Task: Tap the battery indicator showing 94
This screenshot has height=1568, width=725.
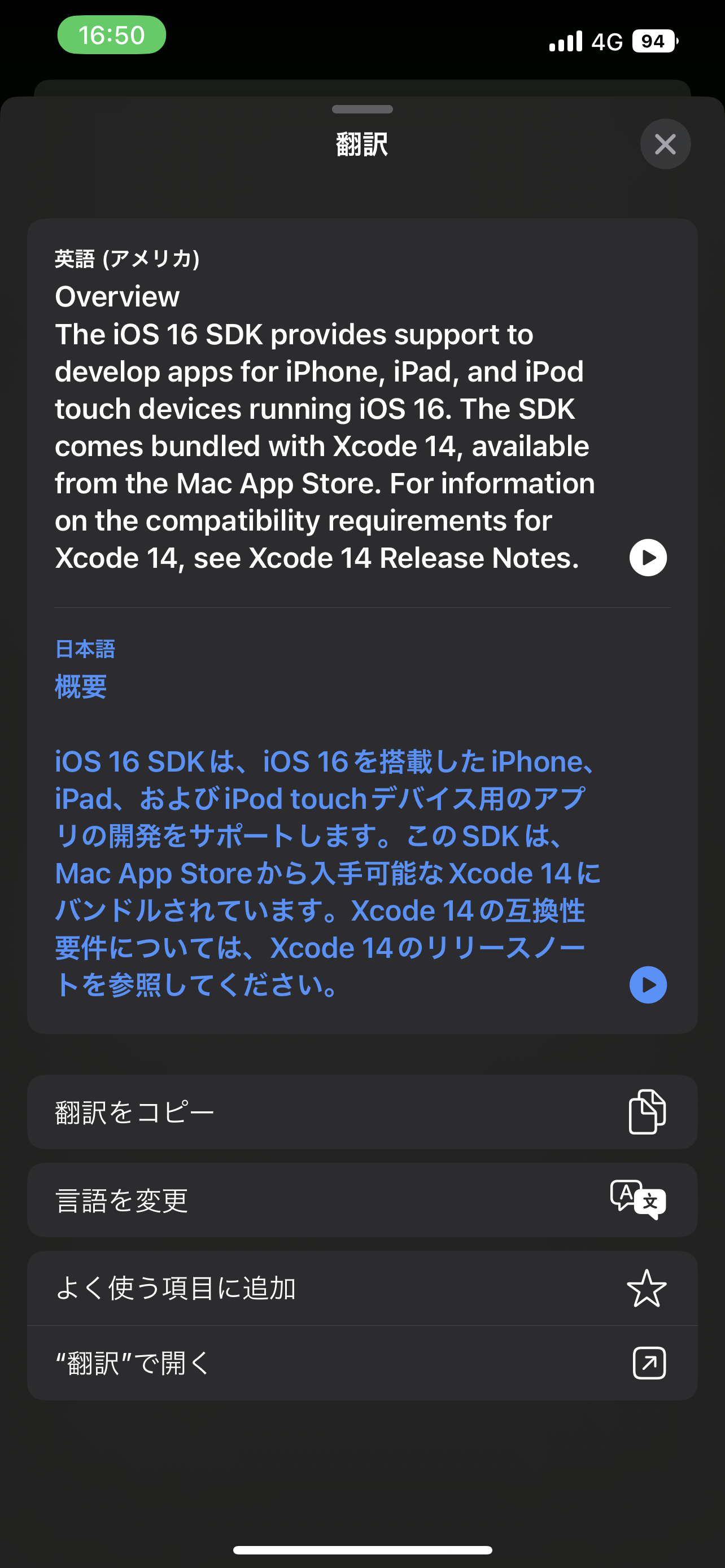Action: [x=653, y=41]
